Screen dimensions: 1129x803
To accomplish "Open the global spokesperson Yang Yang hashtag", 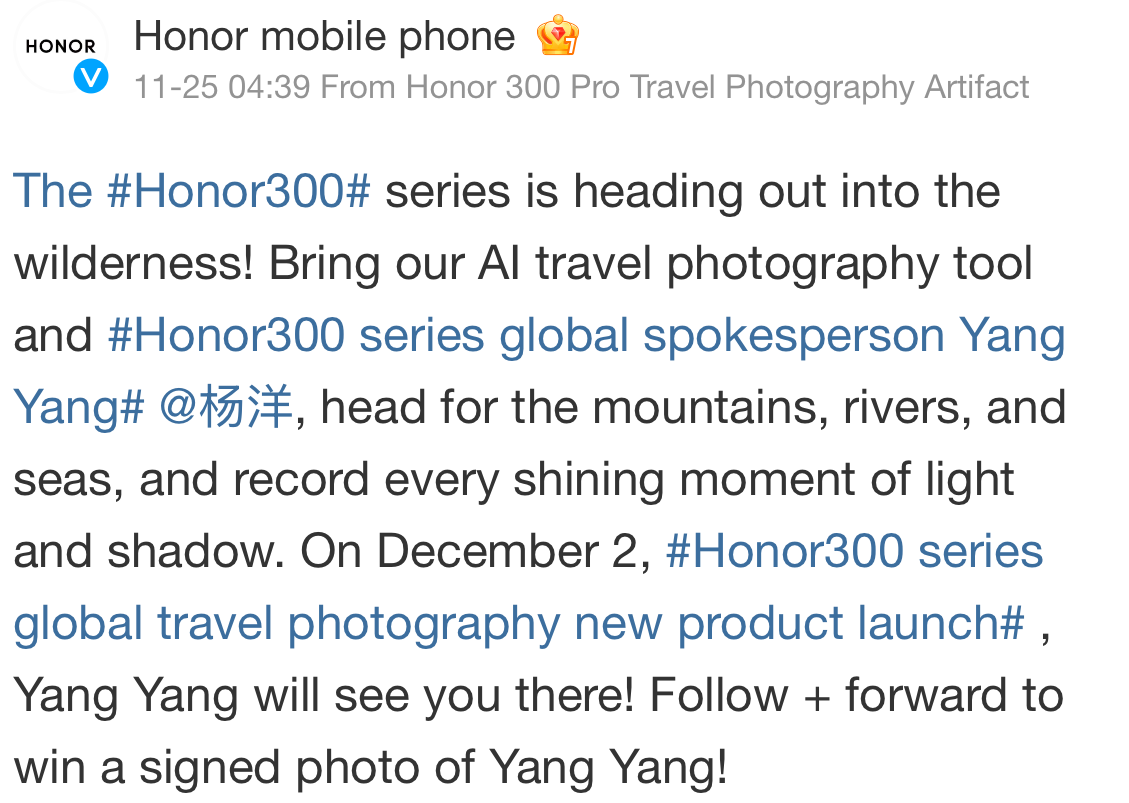I will (x=585, y=336).
